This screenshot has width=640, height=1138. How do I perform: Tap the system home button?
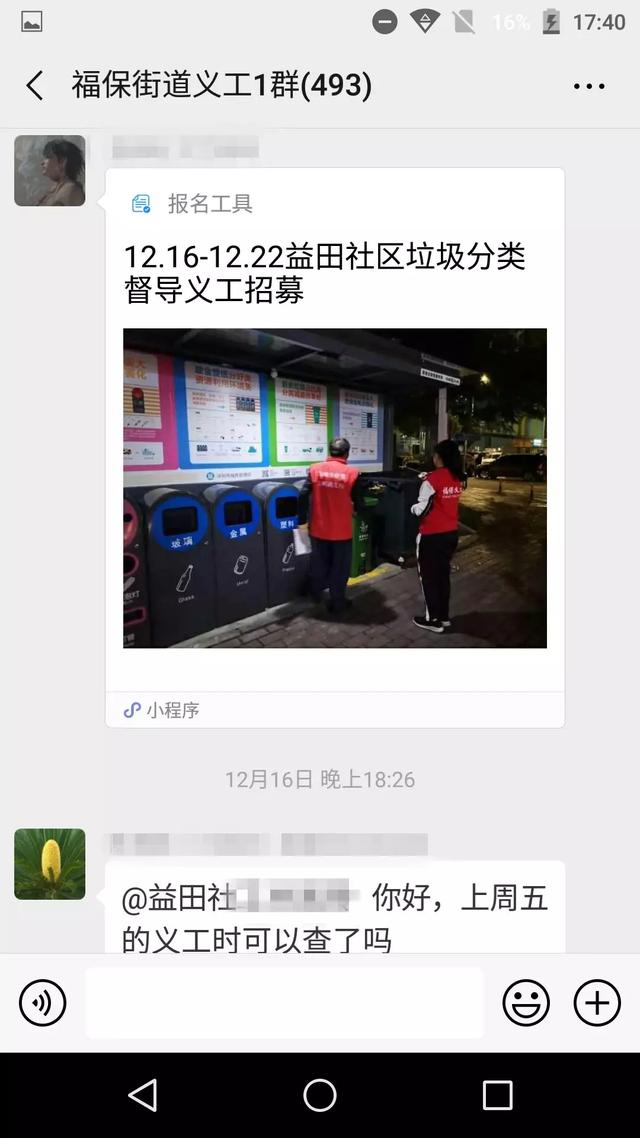(x=320, y=1095)
